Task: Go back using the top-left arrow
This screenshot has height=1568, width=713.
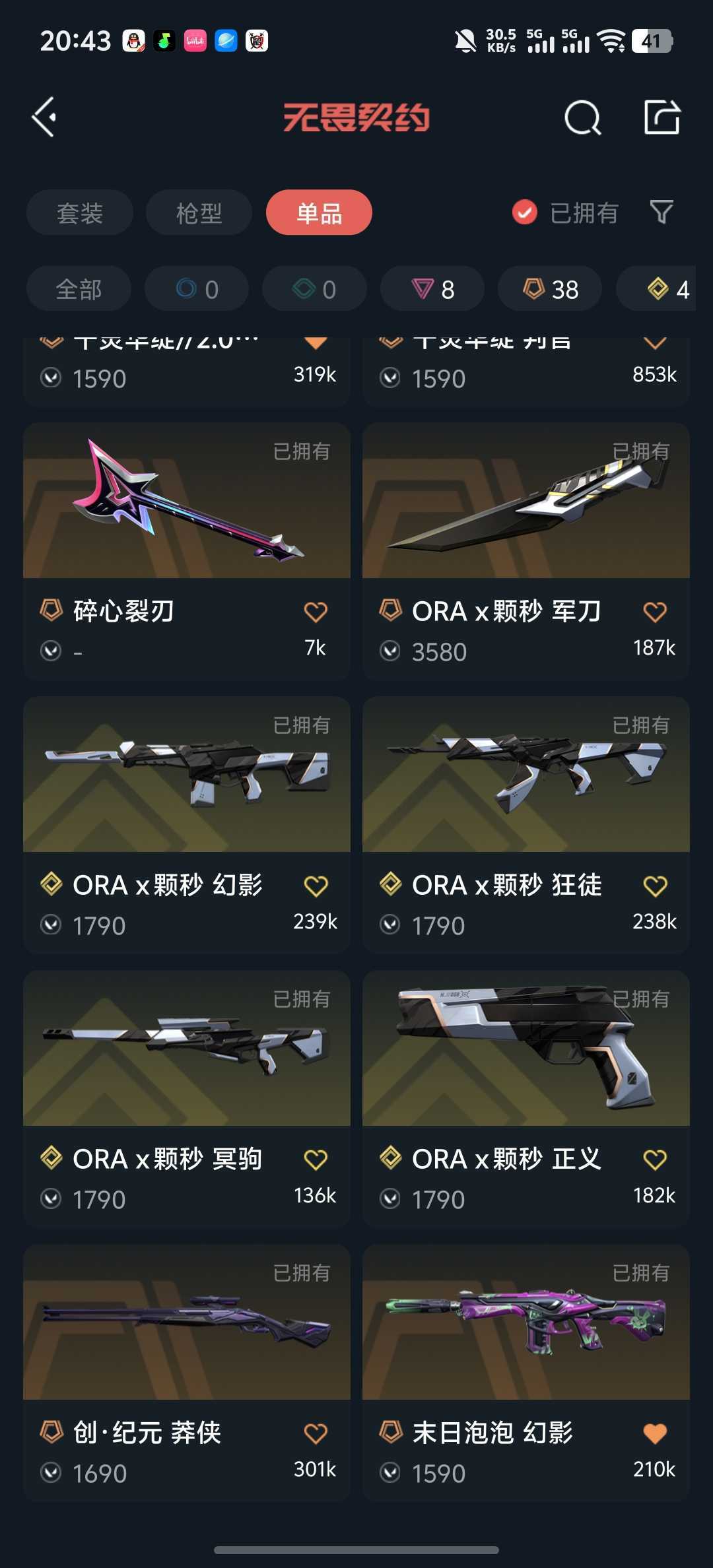Action: point(44,117)
